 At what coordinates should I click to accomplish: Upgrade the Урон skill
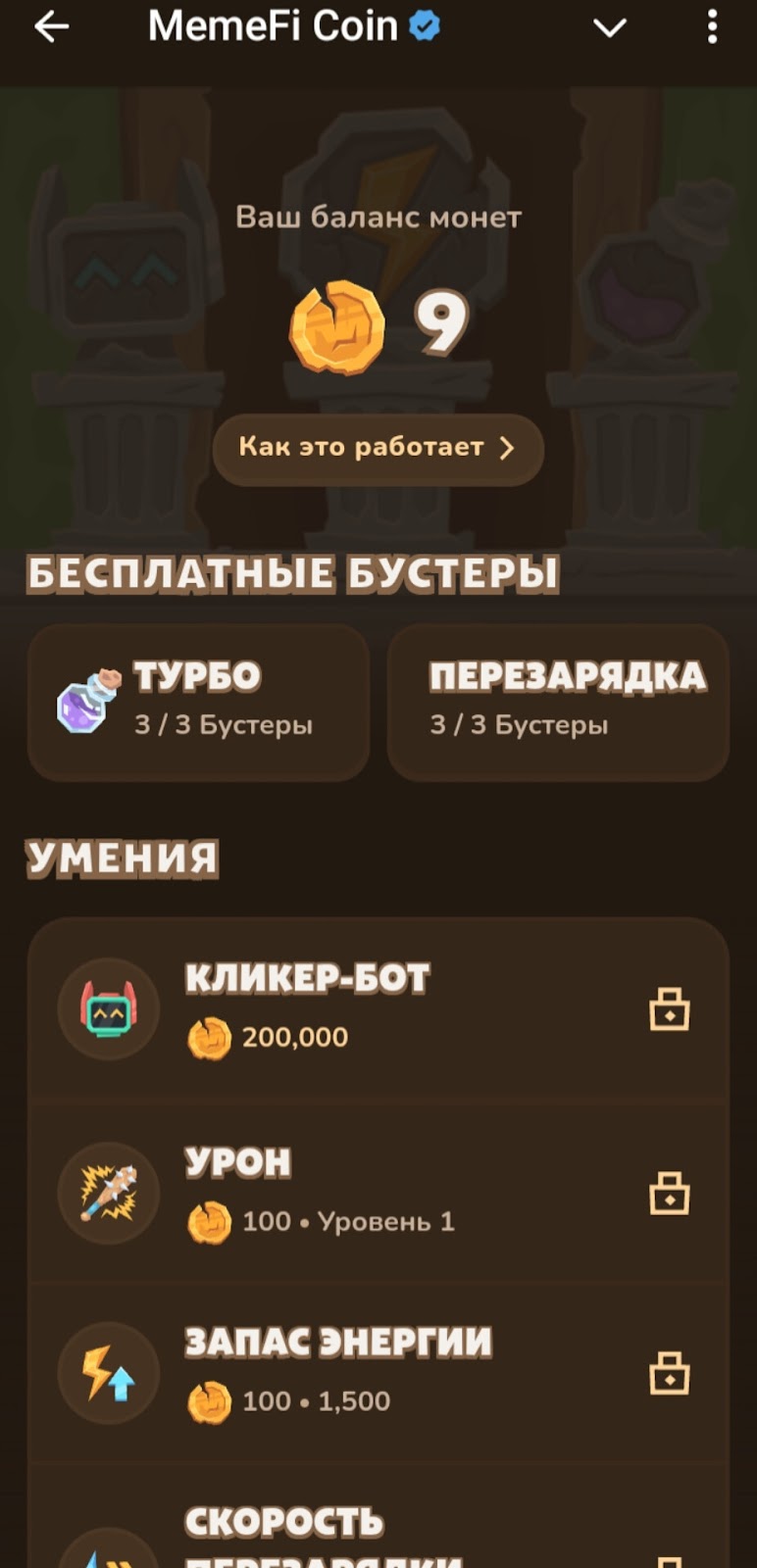[x=378, y=1193]
